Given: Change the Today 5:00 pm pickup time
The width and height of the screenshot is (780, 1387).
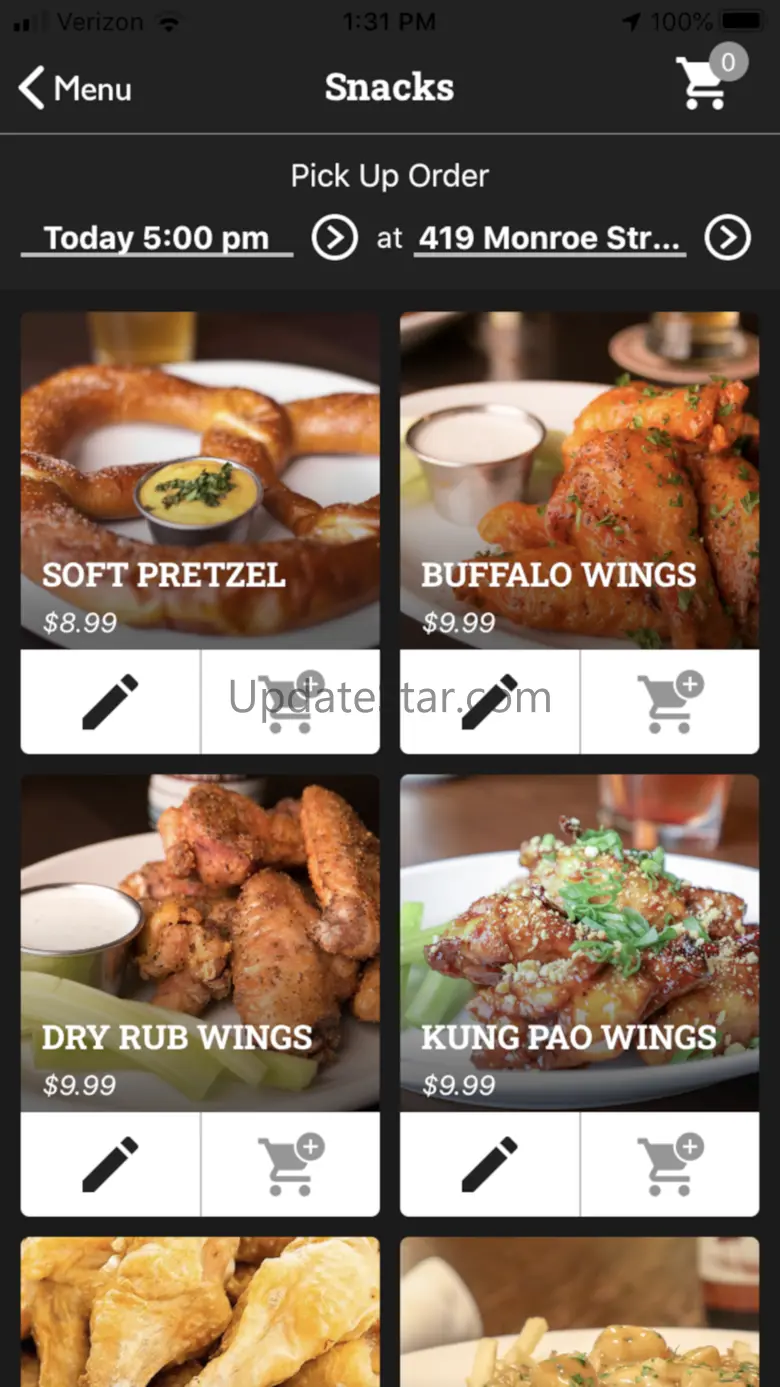Looking at the screenshot, I should point(157,239).
